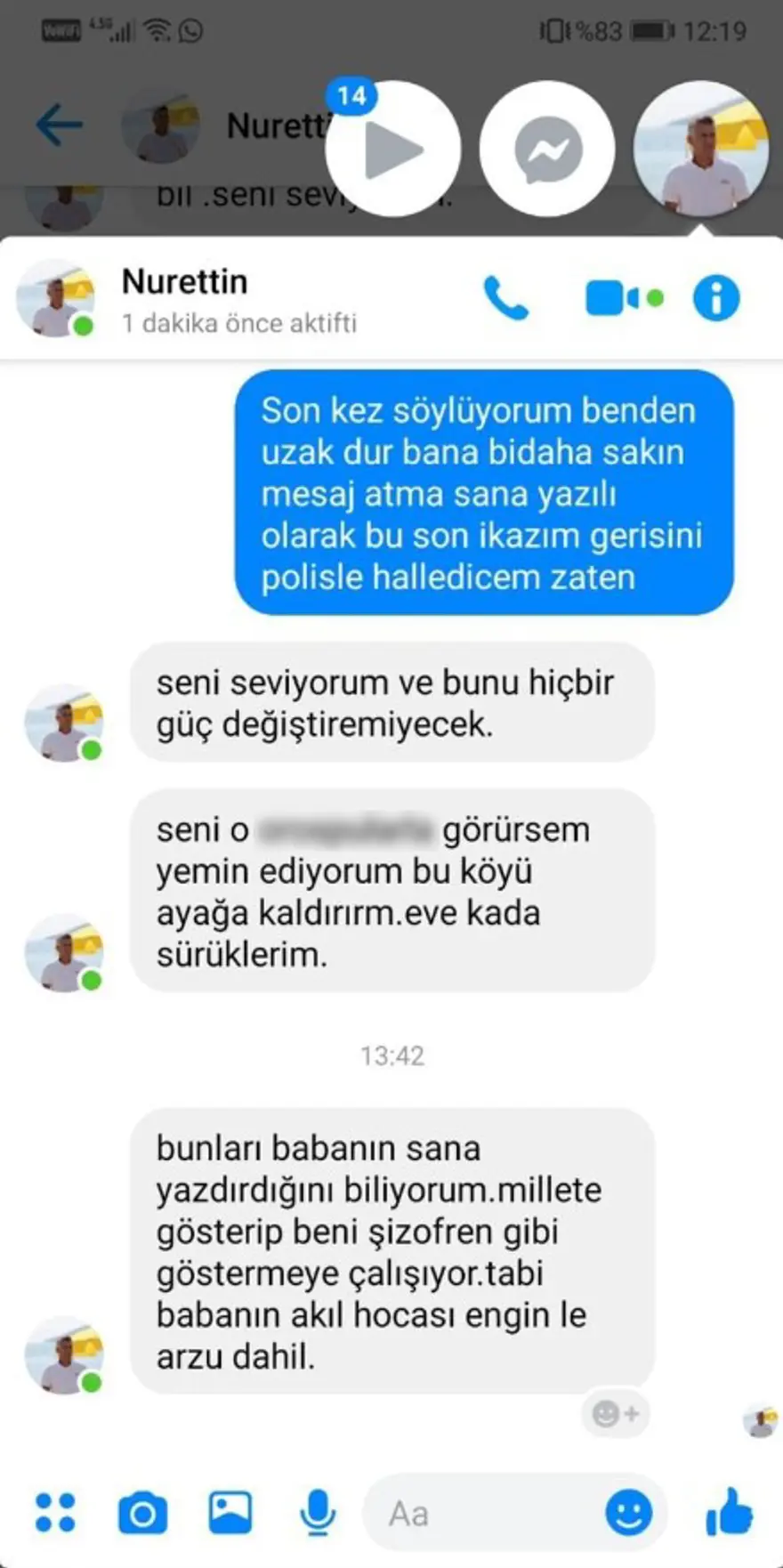Start a voice call with Nurettin
The height and width of the screenshot is (1568, 783).
click(505, 298)
